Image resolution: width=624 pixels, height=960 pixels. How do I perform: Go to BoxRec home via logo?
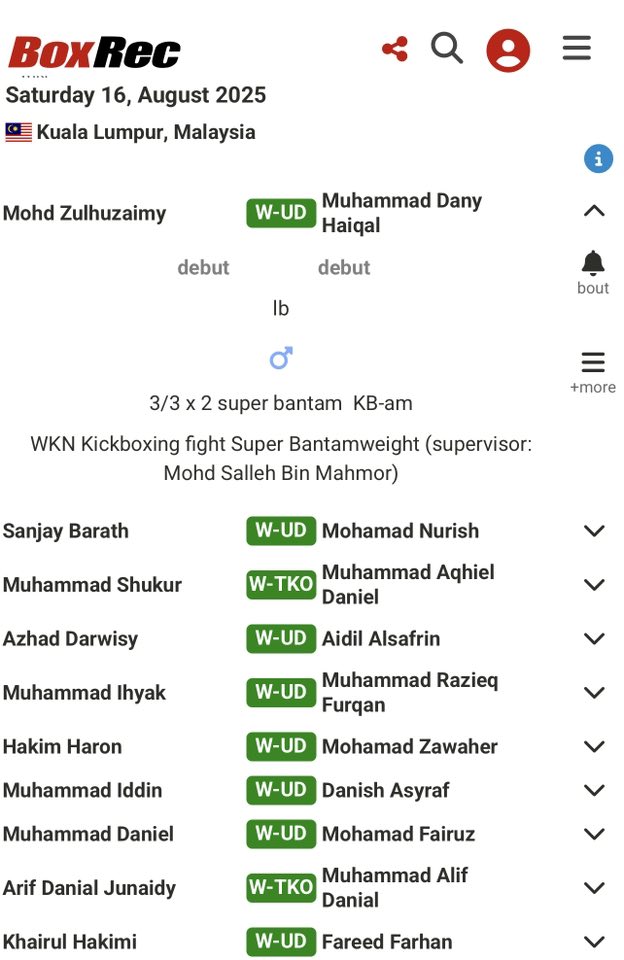coord(95,52)
